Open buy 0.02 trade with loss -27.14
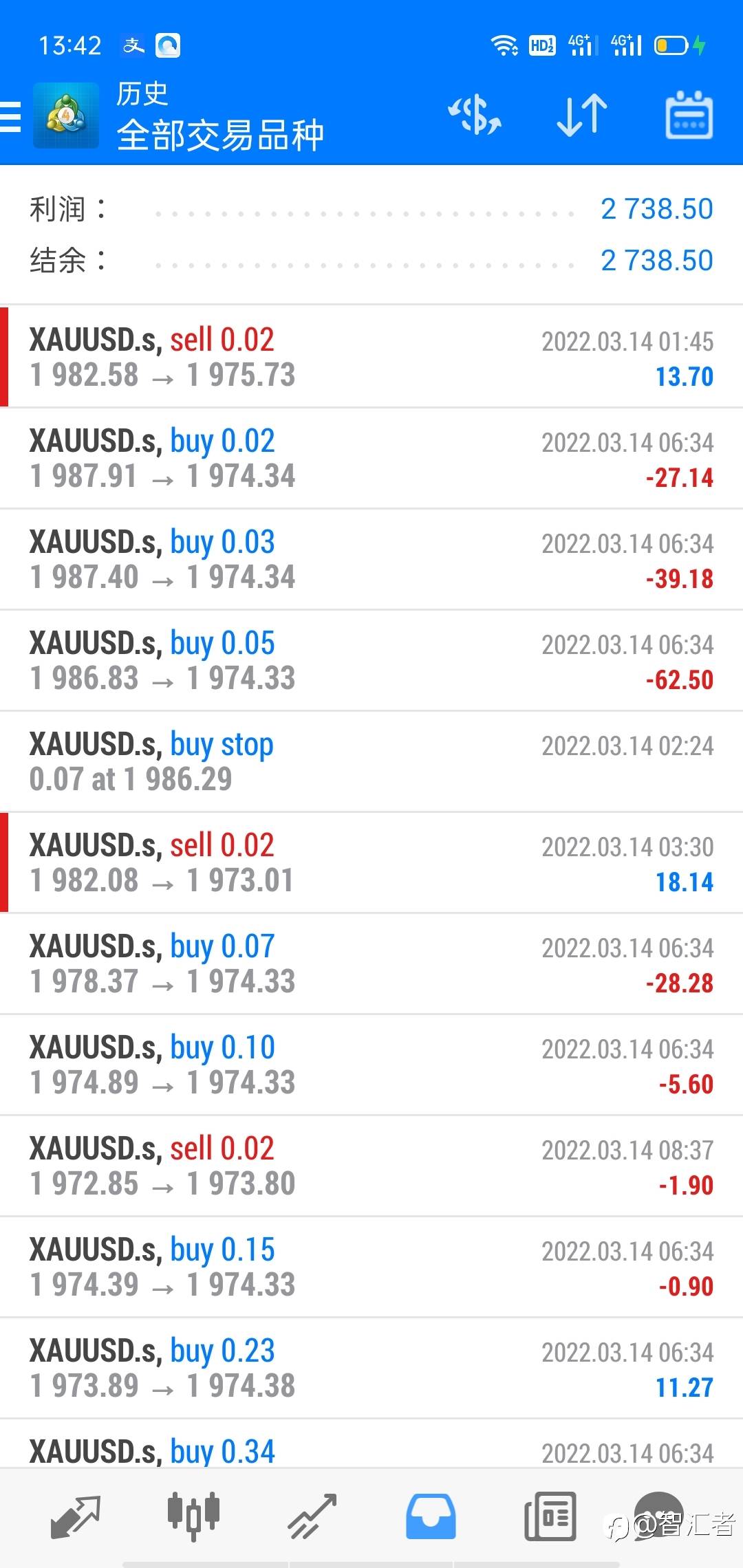The width and height of the screenshot is (743, 1568). pos(371,458)
